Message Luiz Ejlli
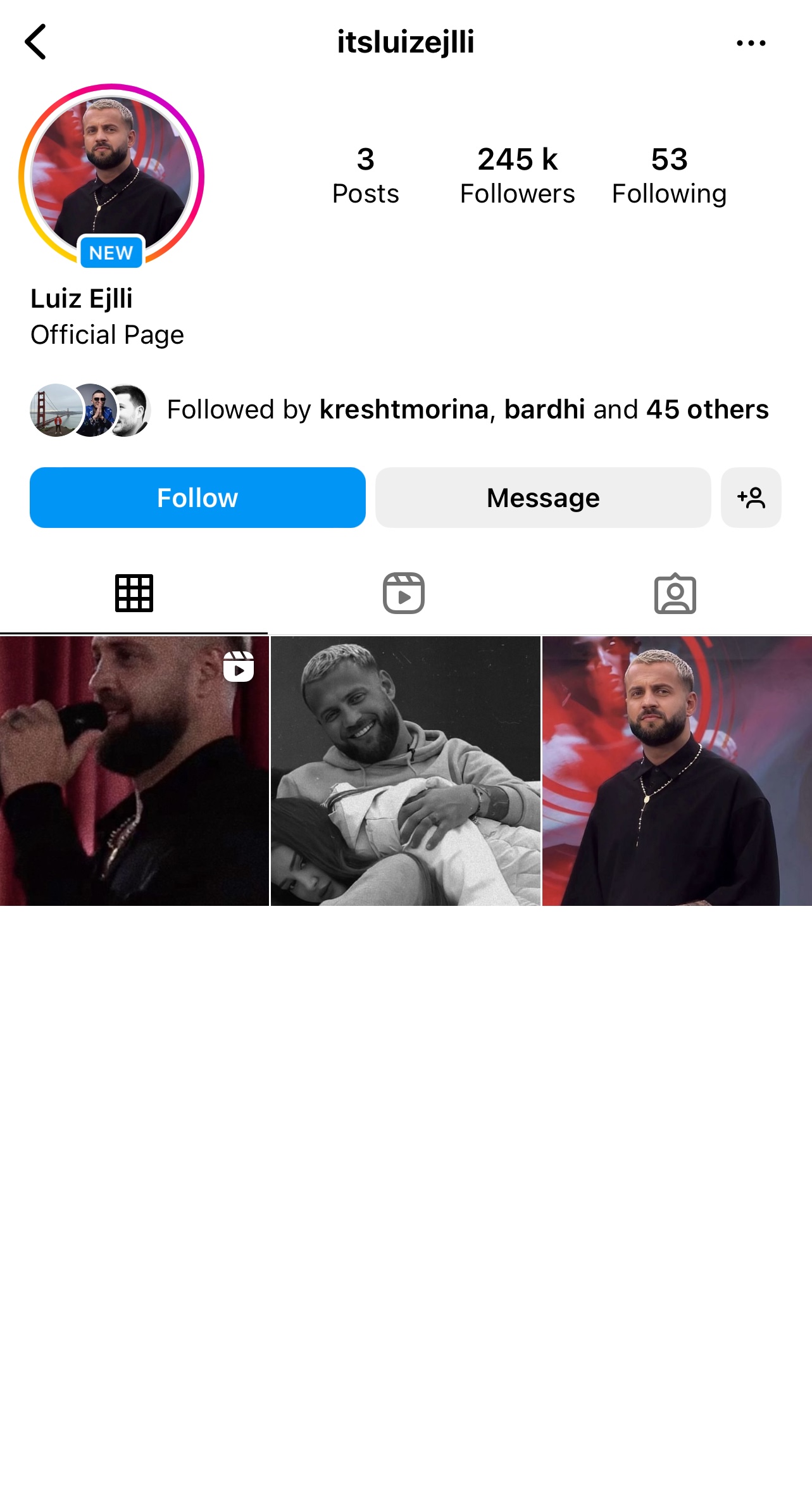 (543, 498)
